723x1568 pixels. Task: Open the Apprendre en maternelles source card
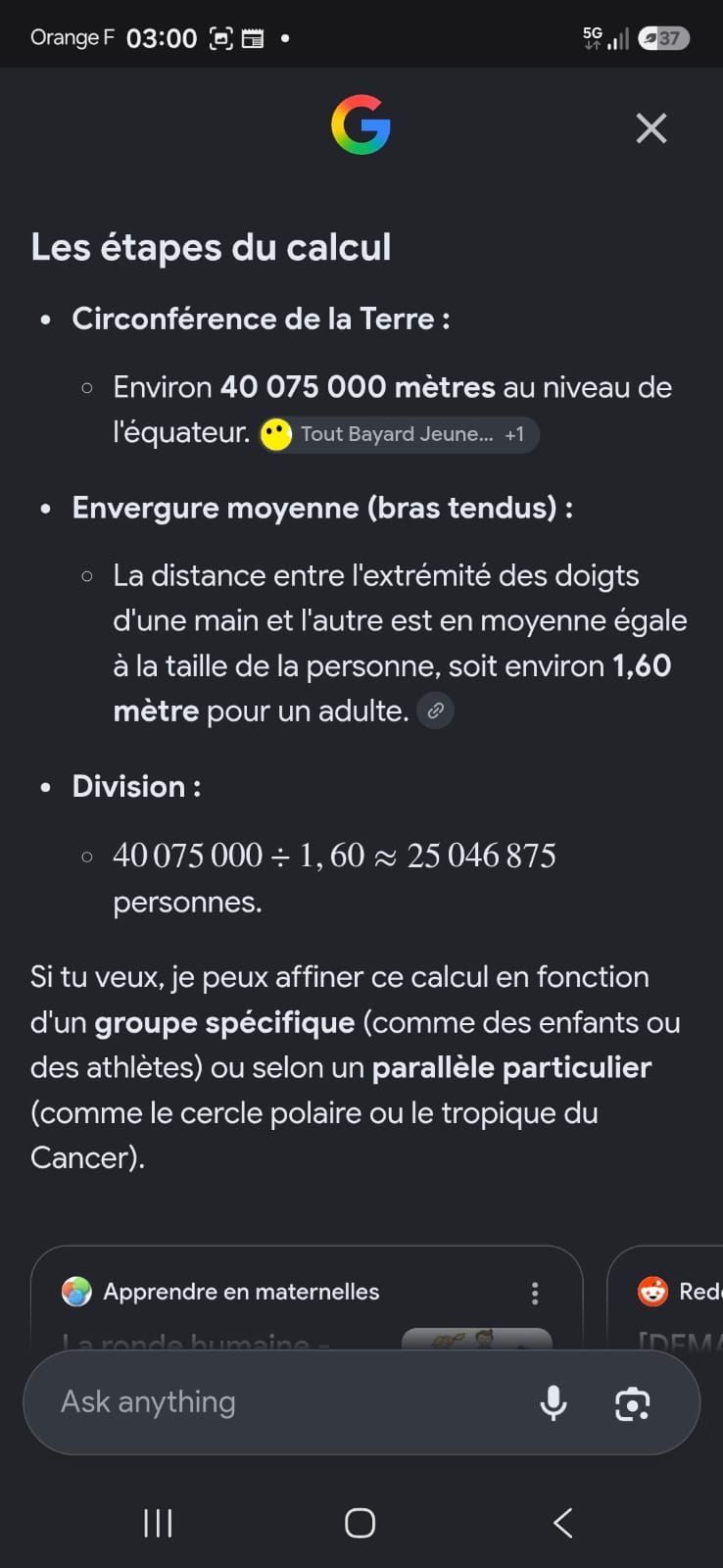coord(307,1298)
